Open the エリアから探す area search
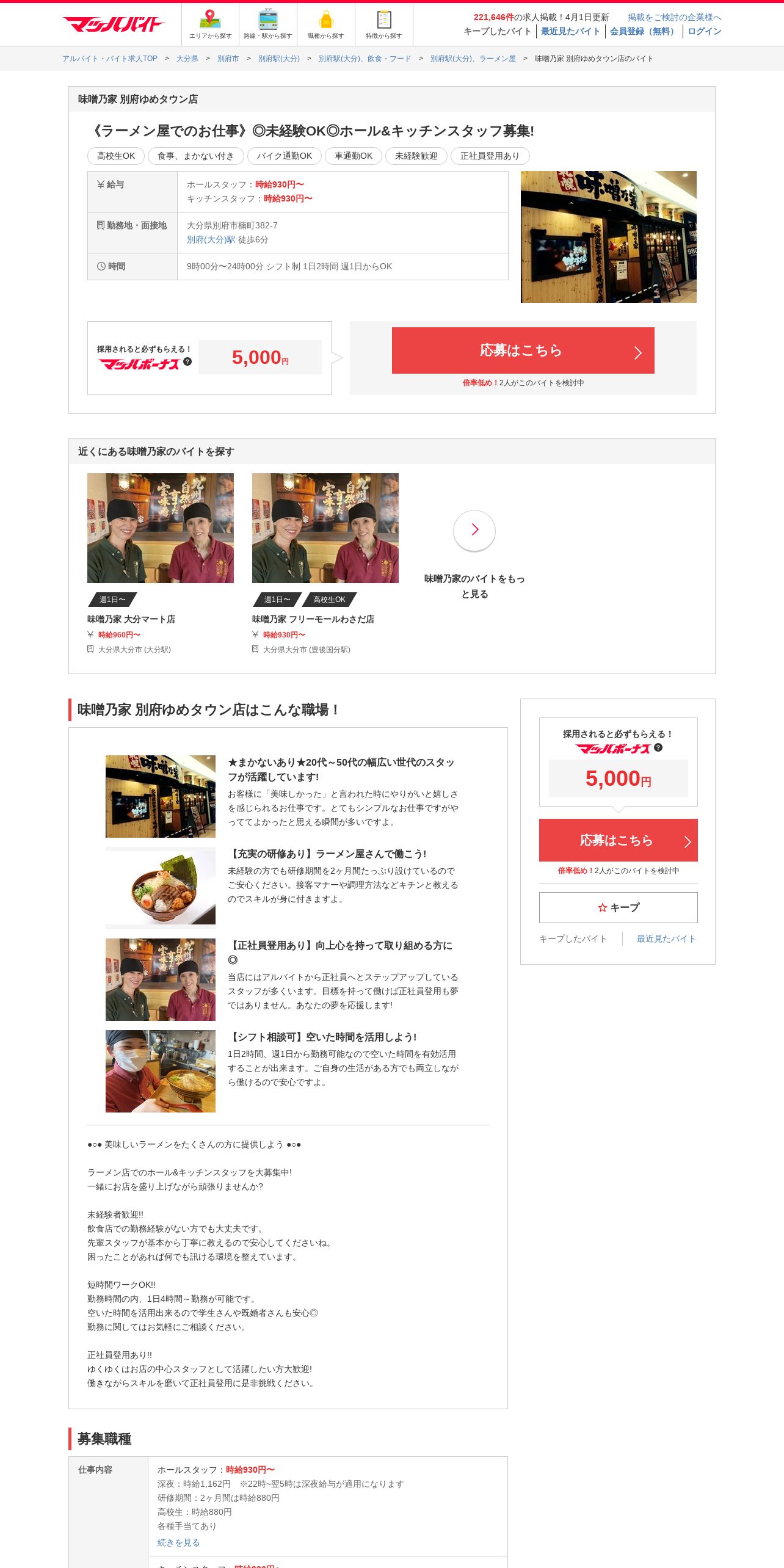The image size is (784, 1568). pyautogui.click(x=210, y=24)
